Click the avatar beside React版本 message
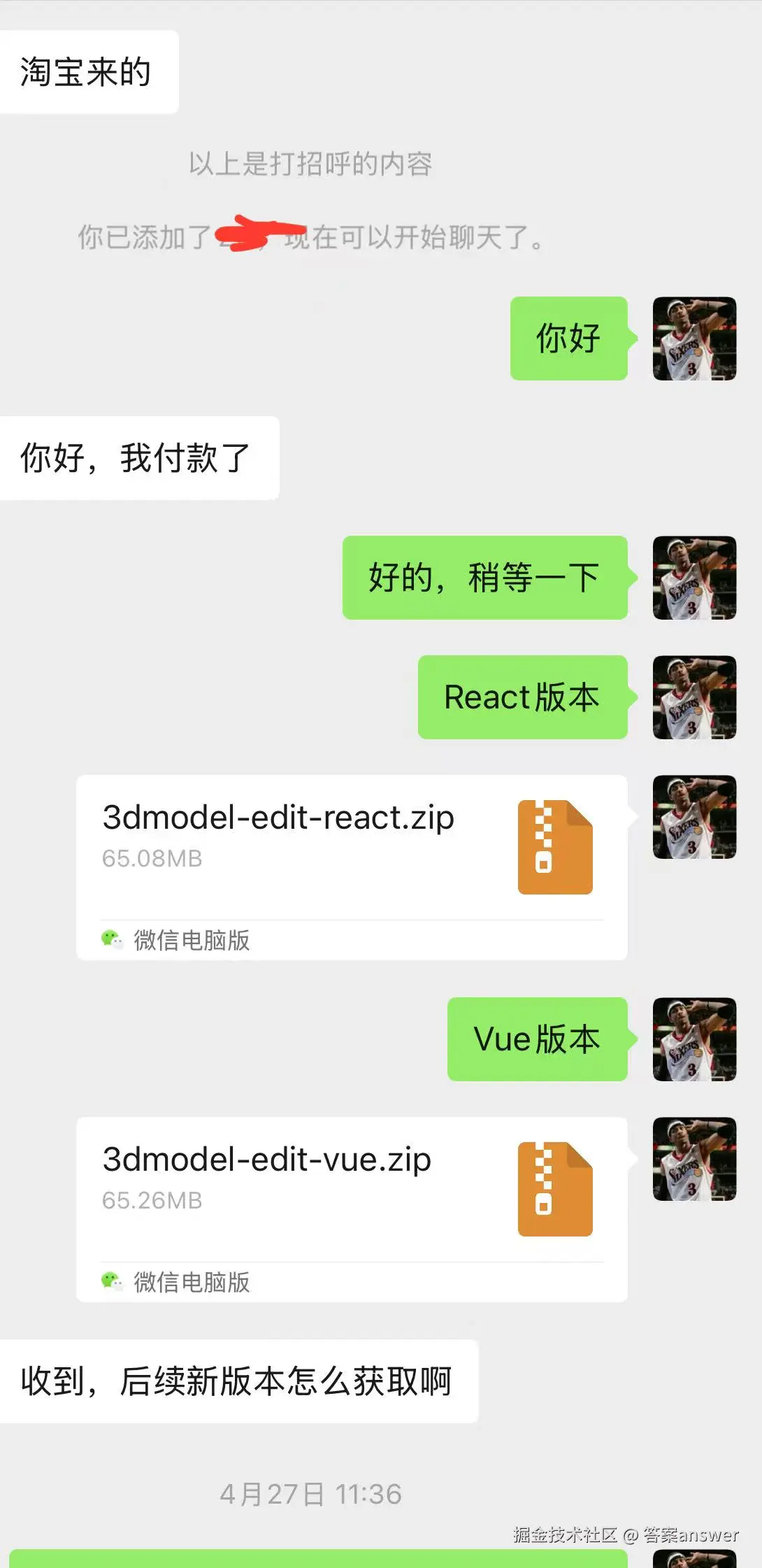Screen dimensions: 762x1568 693,697
